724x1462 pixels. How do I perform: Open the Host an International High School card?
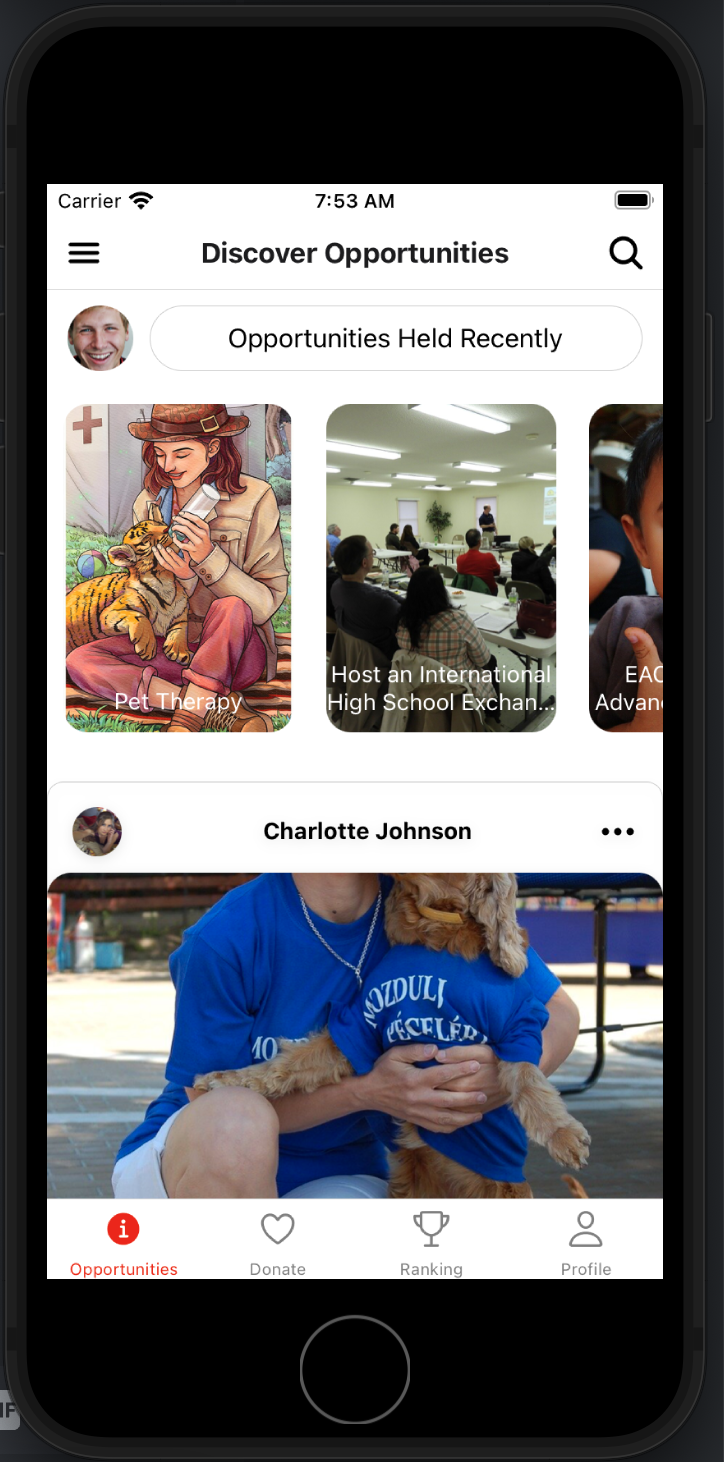pyautogui.click(x=441, y=567)
